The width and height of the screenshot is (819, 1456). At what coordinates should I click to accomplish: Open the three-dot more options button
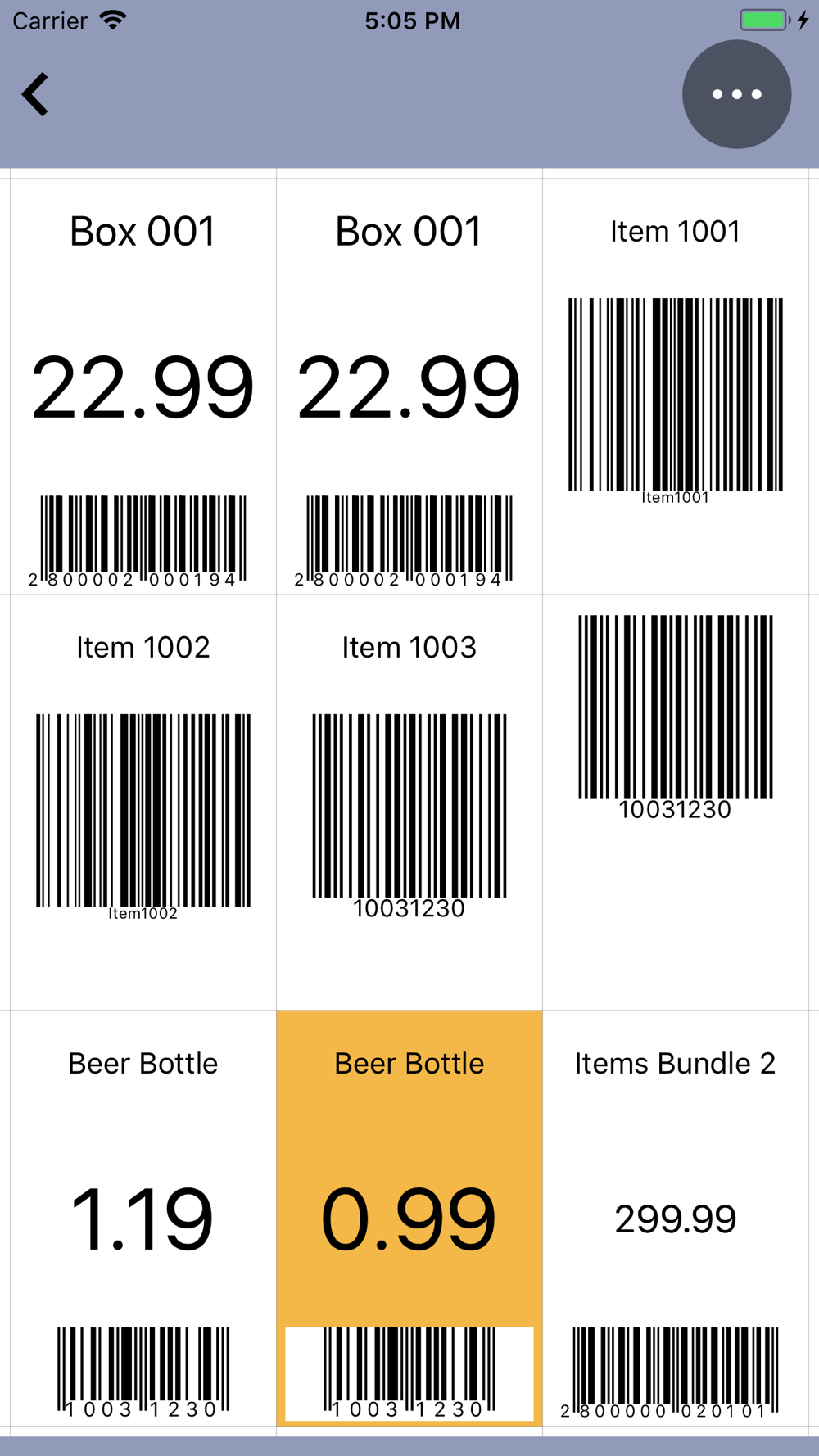[736, 94]
